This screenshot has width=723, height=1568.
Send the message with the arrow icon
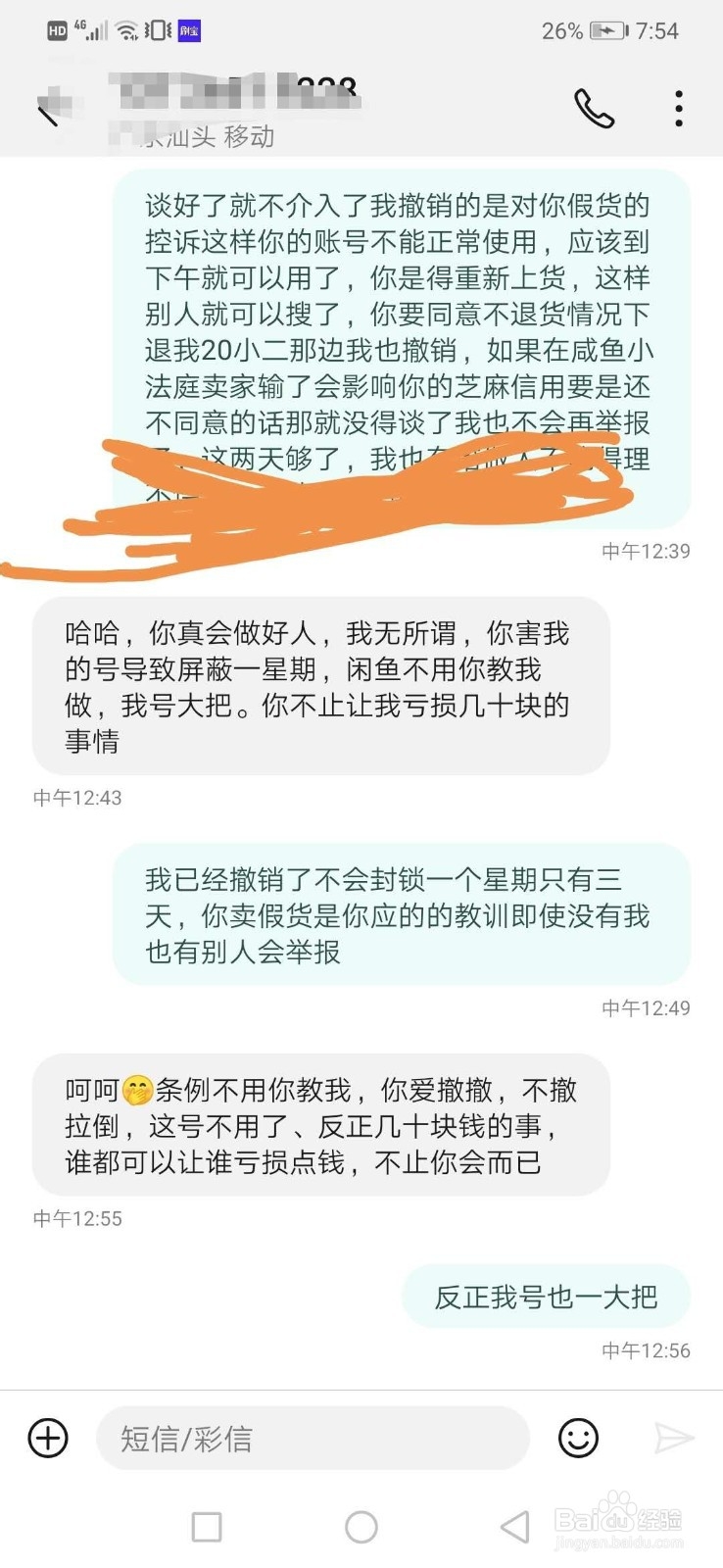click(675, 1439)
